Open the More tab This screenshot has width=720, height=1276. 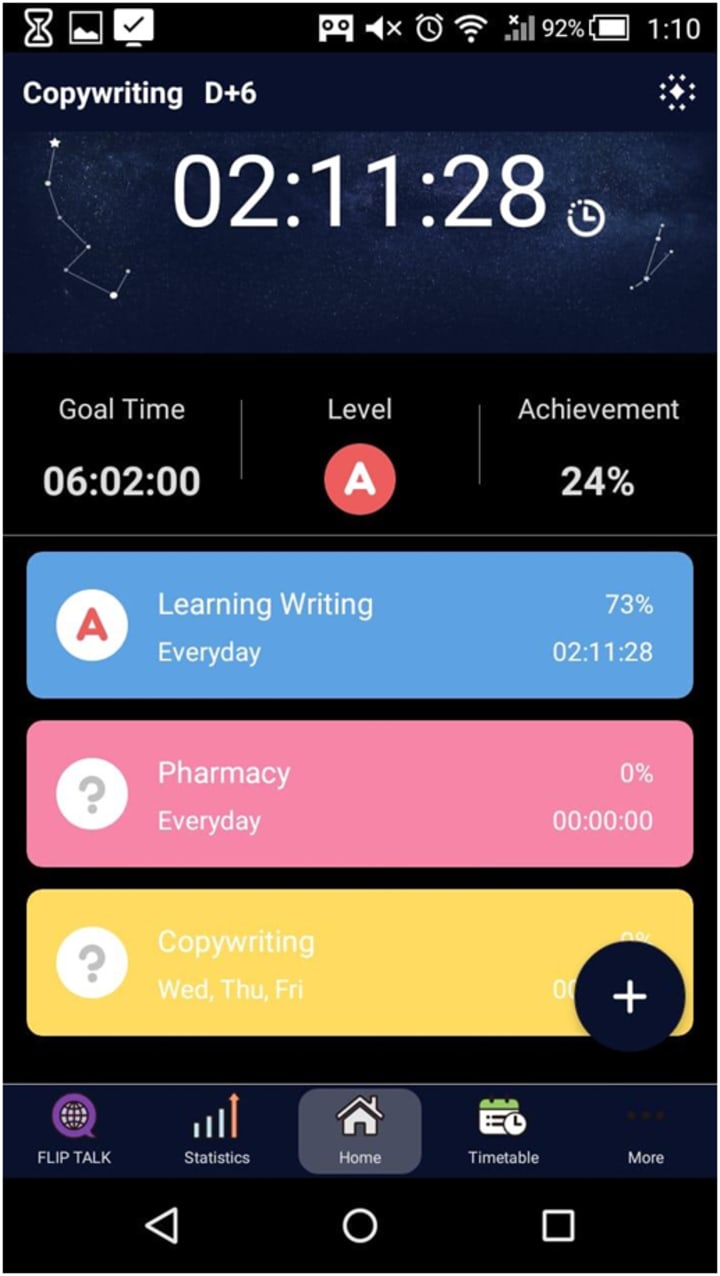point(645,1131)
